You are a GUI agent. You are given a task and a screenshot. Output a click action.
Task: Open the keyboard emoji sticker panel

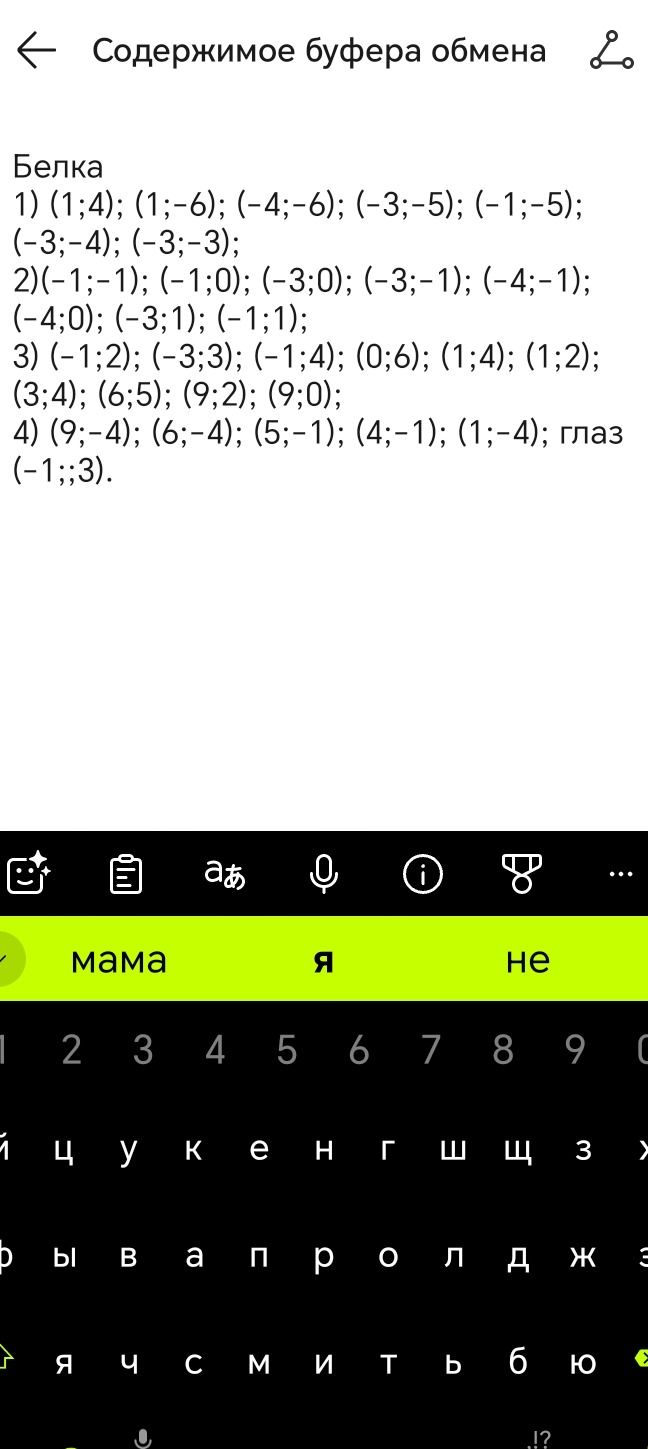(28, 873)
